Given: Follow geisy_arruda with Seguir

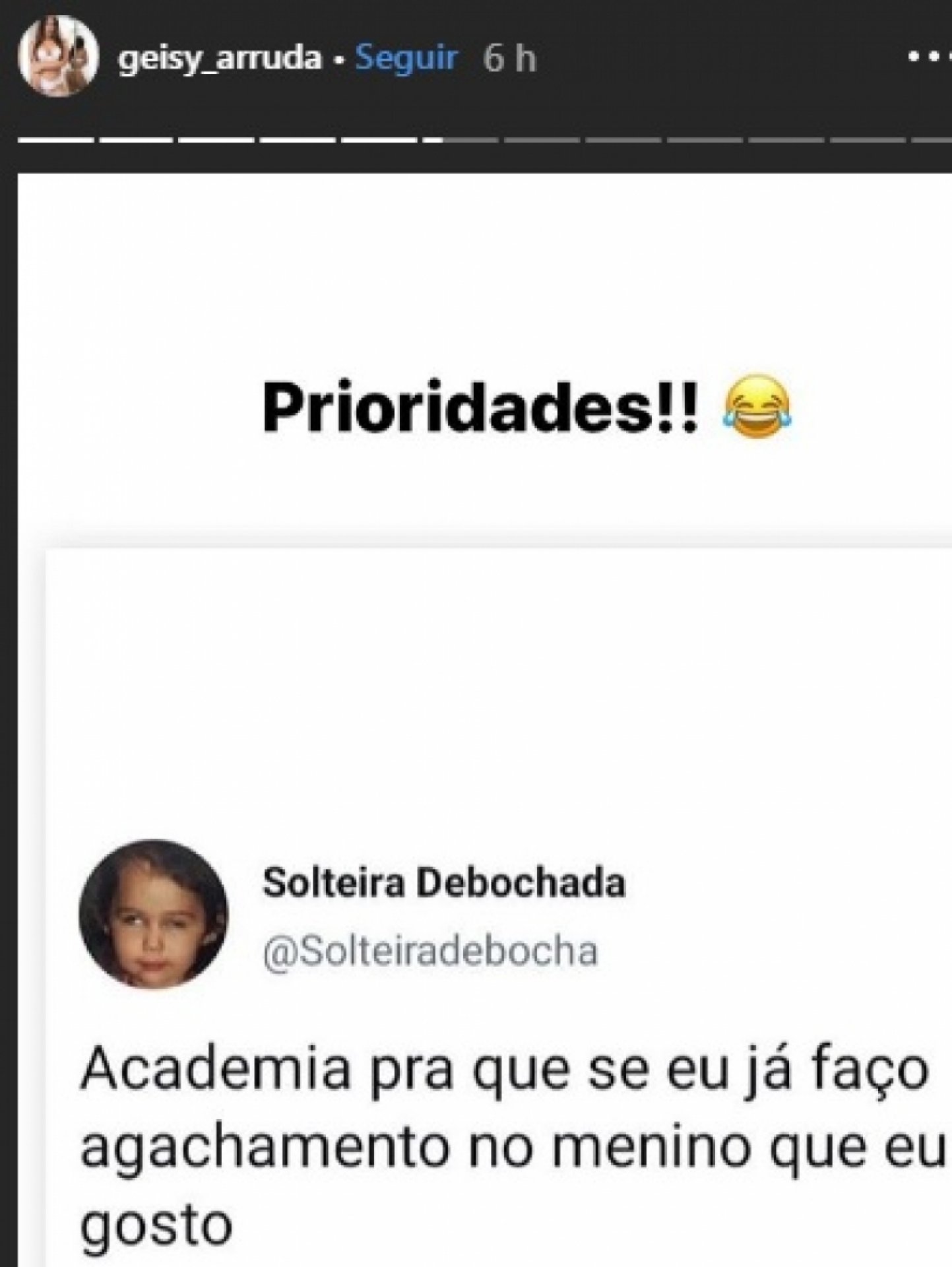Looking at the screenshot, I should coord(406,59).
